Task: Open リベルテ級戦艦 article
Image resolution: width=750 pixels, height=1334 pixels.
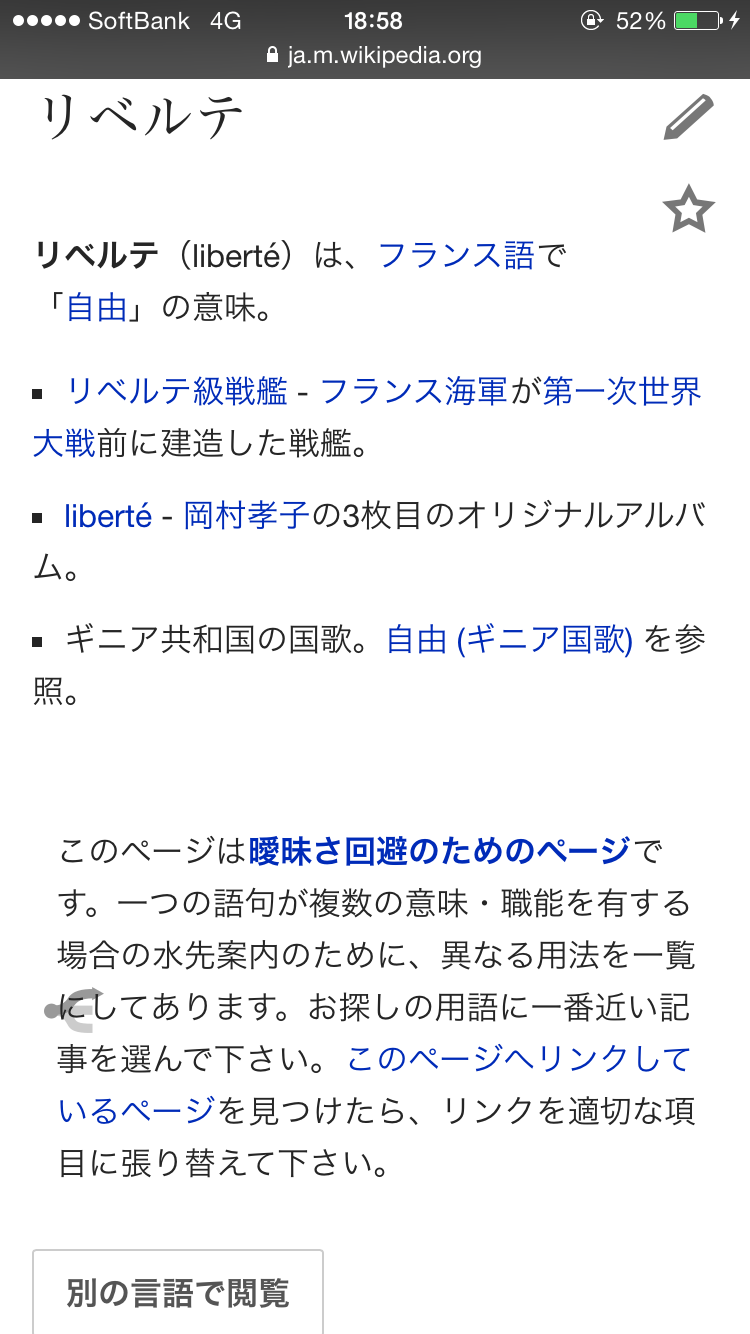Action: [177, 391]
